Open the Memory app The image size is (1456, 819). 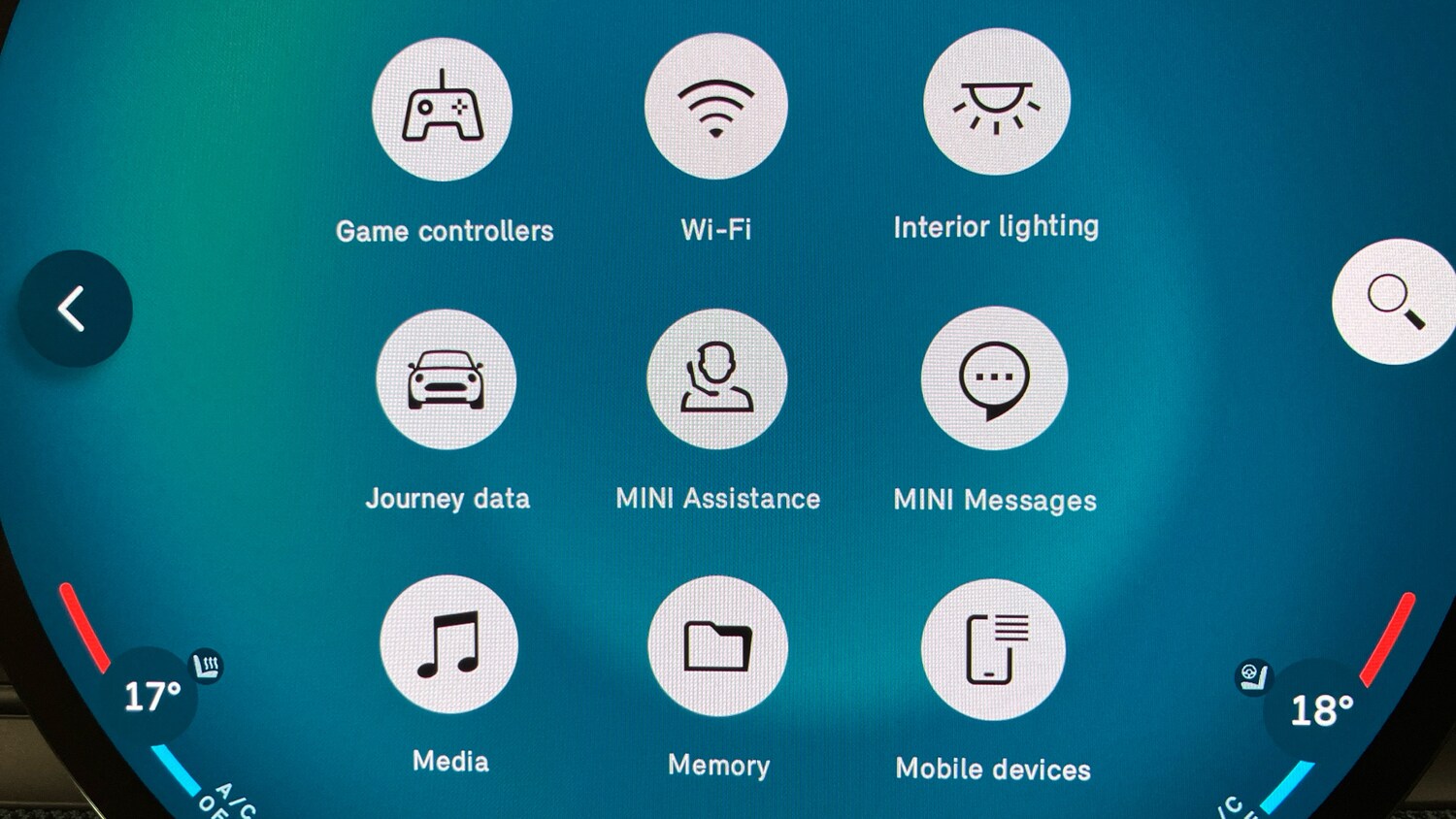(717, 646)
